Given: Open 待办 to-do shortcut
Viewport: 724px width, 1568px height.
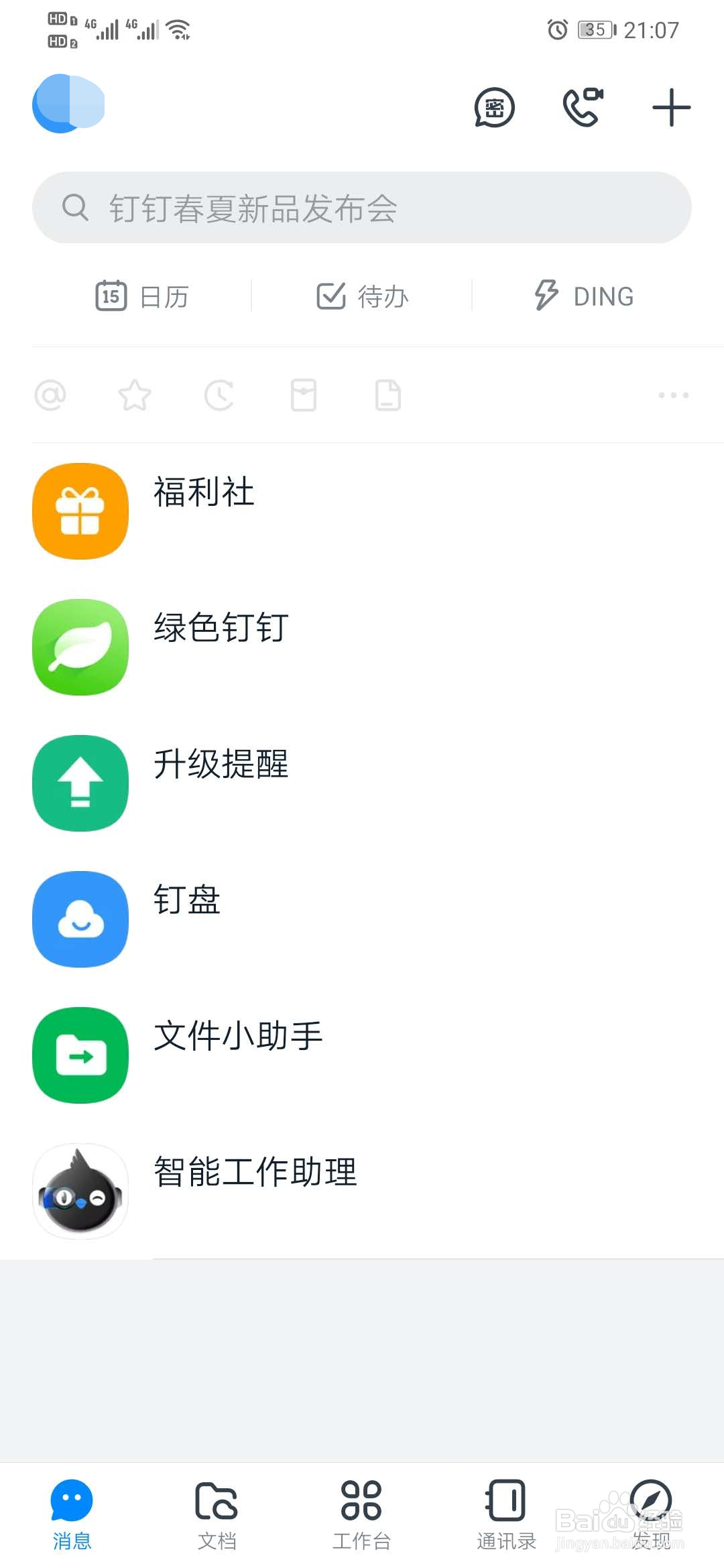Looking at the screenshot, I should (x=362, y=296).
